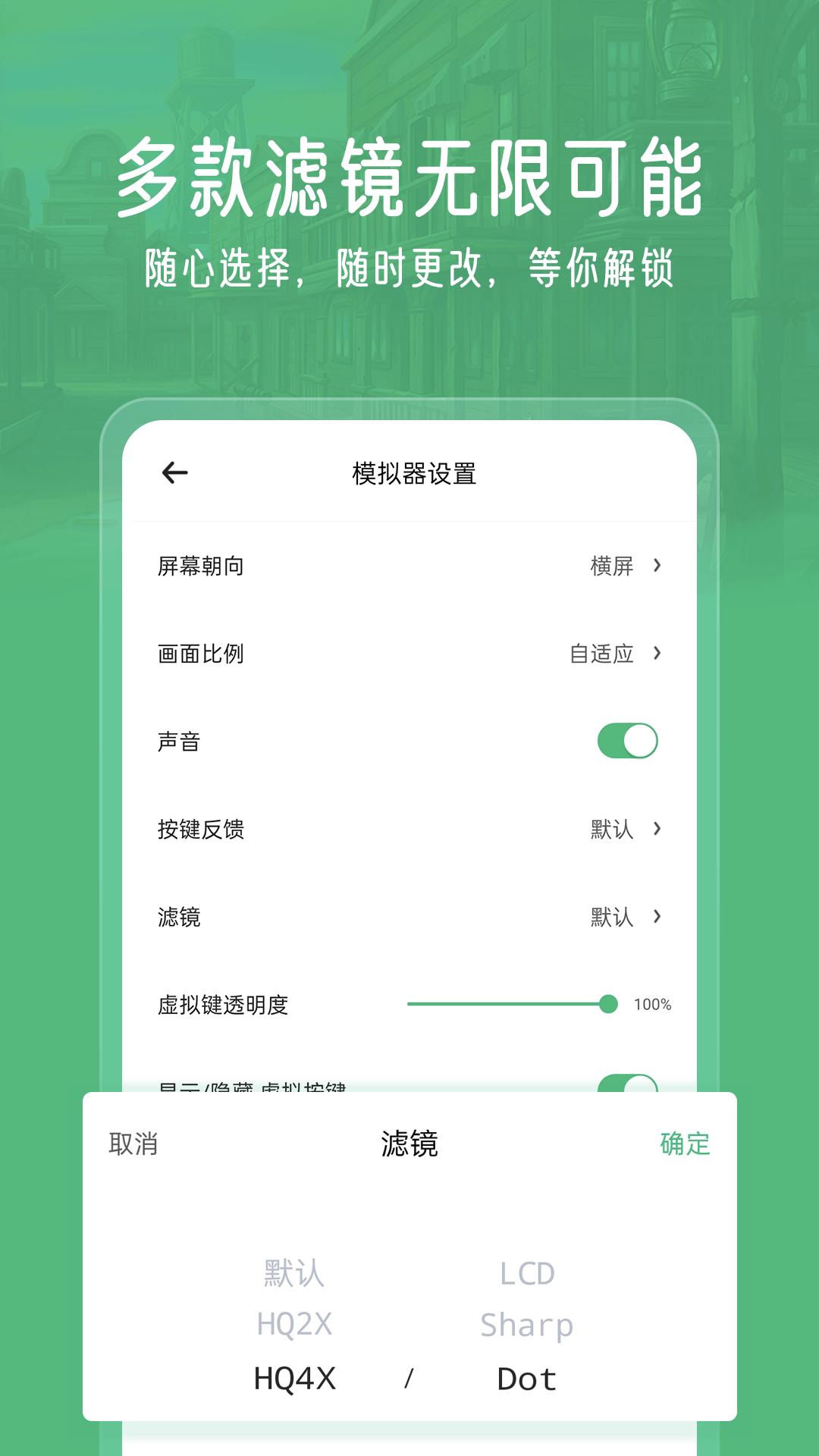
Task: Click the 滤镜 picker title
Action: pos(409,1147)
